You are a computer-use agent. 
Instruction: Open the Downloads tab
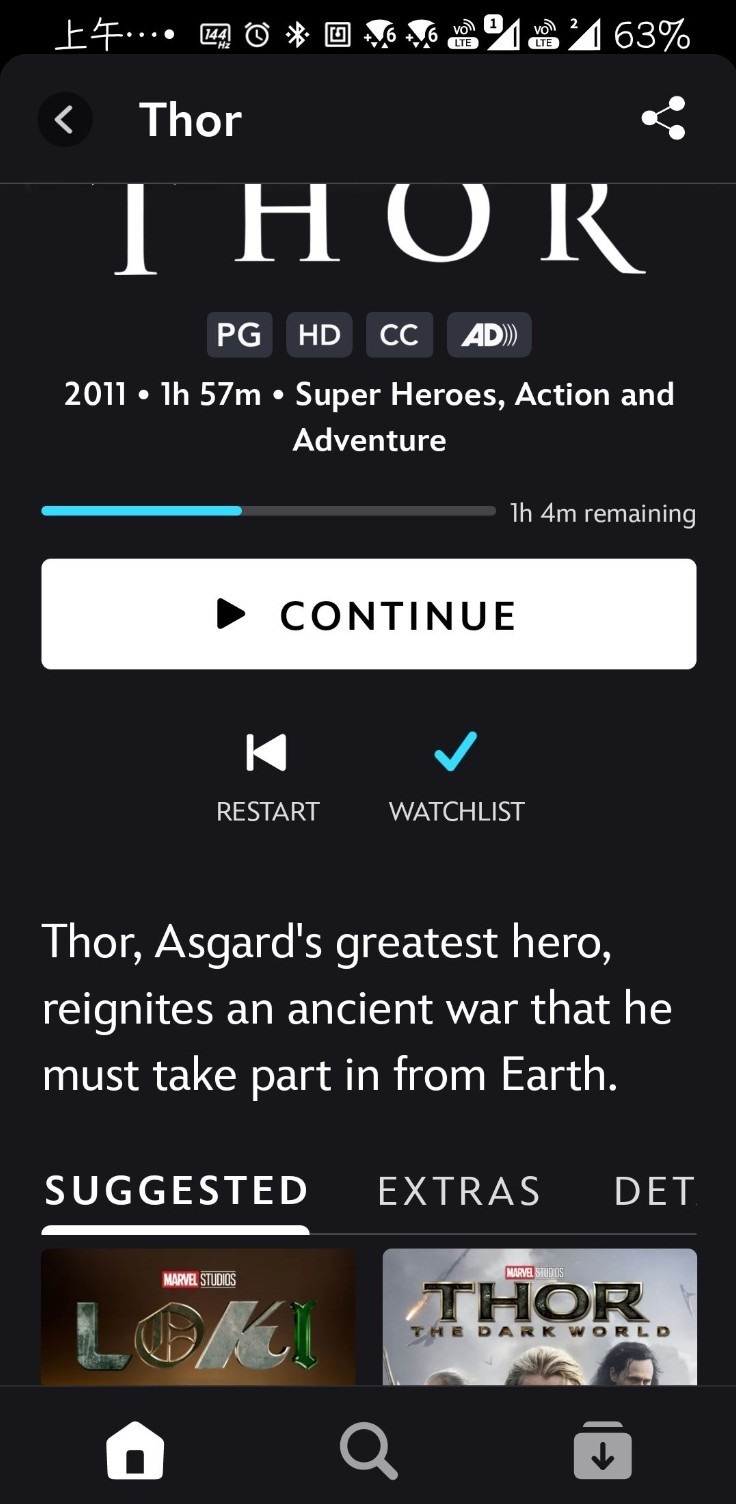tap(602, 1450)
